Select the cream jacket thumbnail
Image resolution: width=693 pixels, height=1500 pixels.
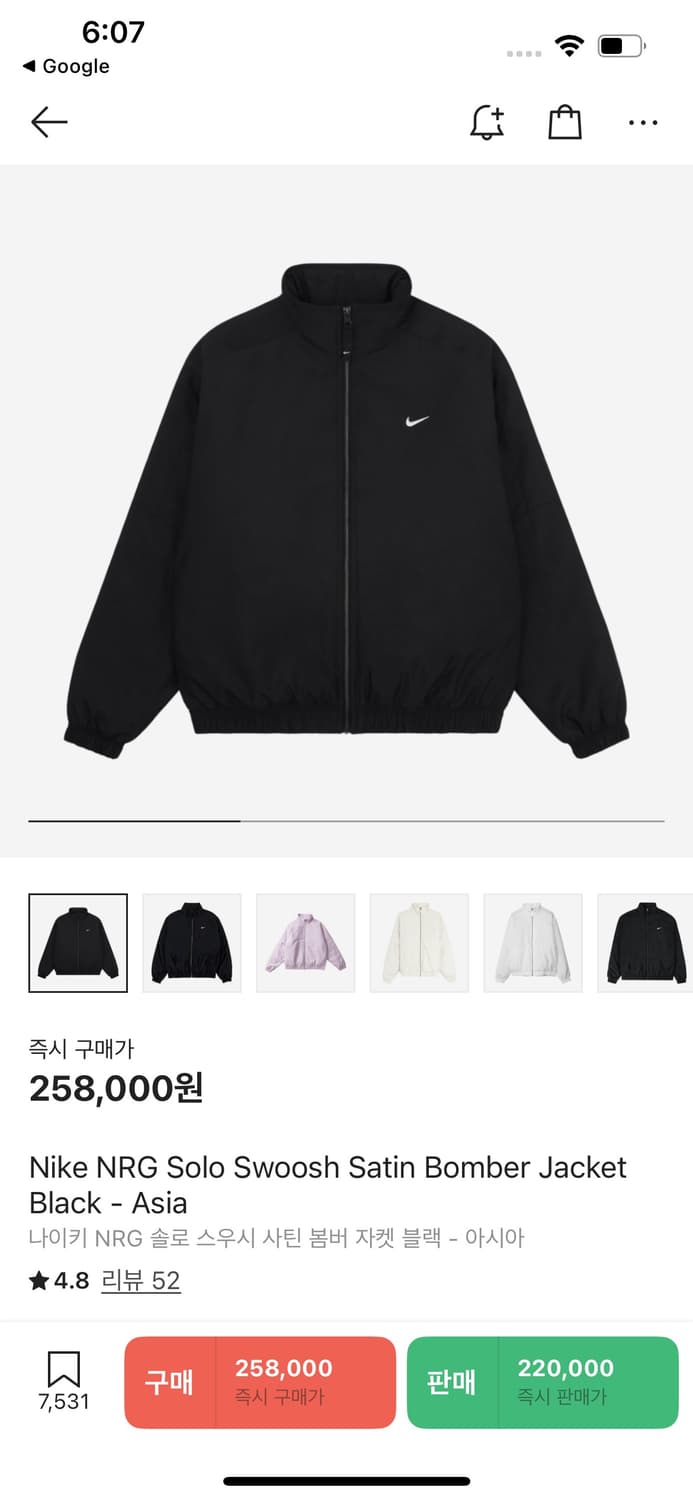pos(419,943)
